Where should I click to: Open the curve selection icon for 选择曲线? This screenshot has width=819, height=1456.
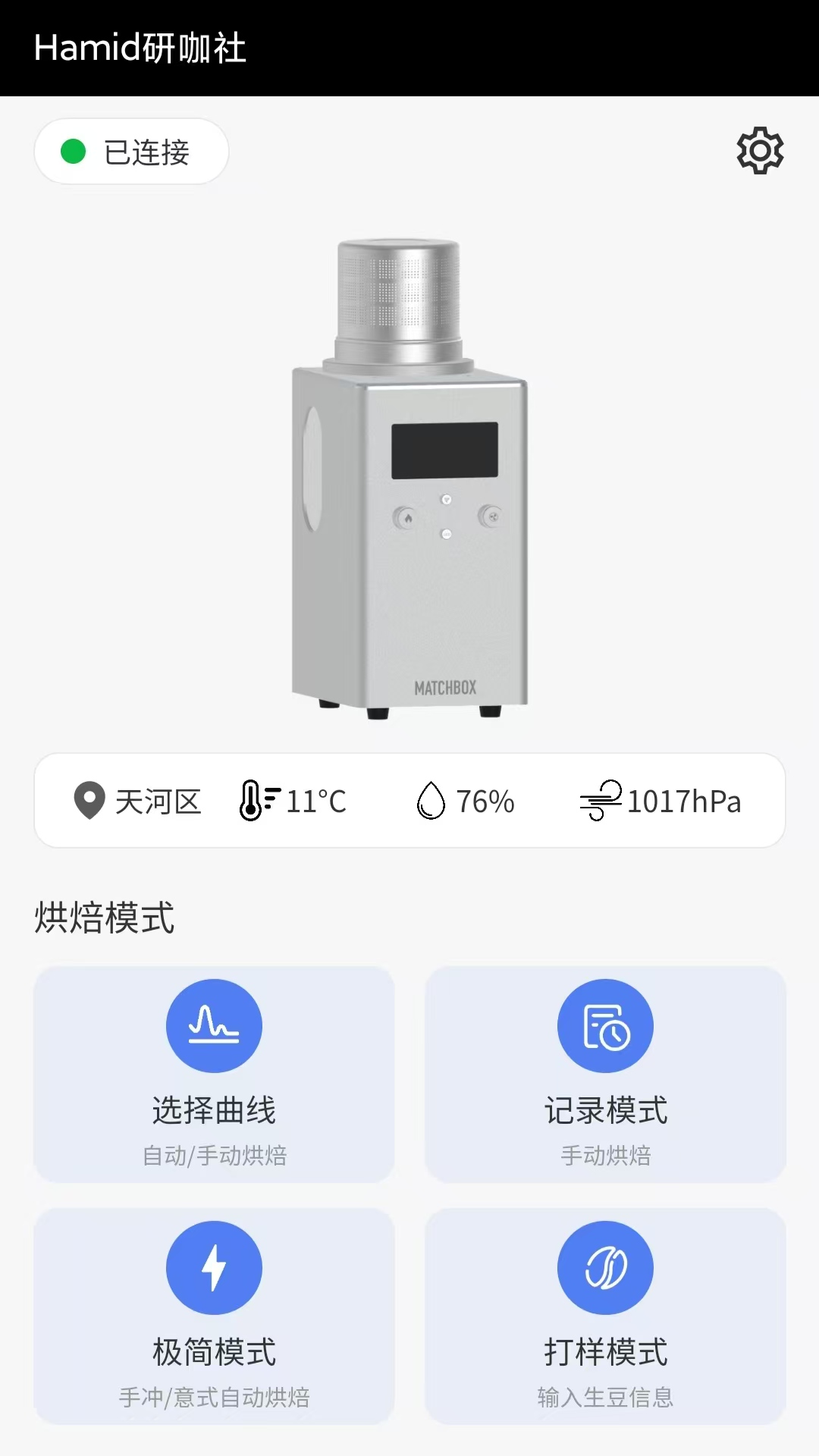point(215,1025)
